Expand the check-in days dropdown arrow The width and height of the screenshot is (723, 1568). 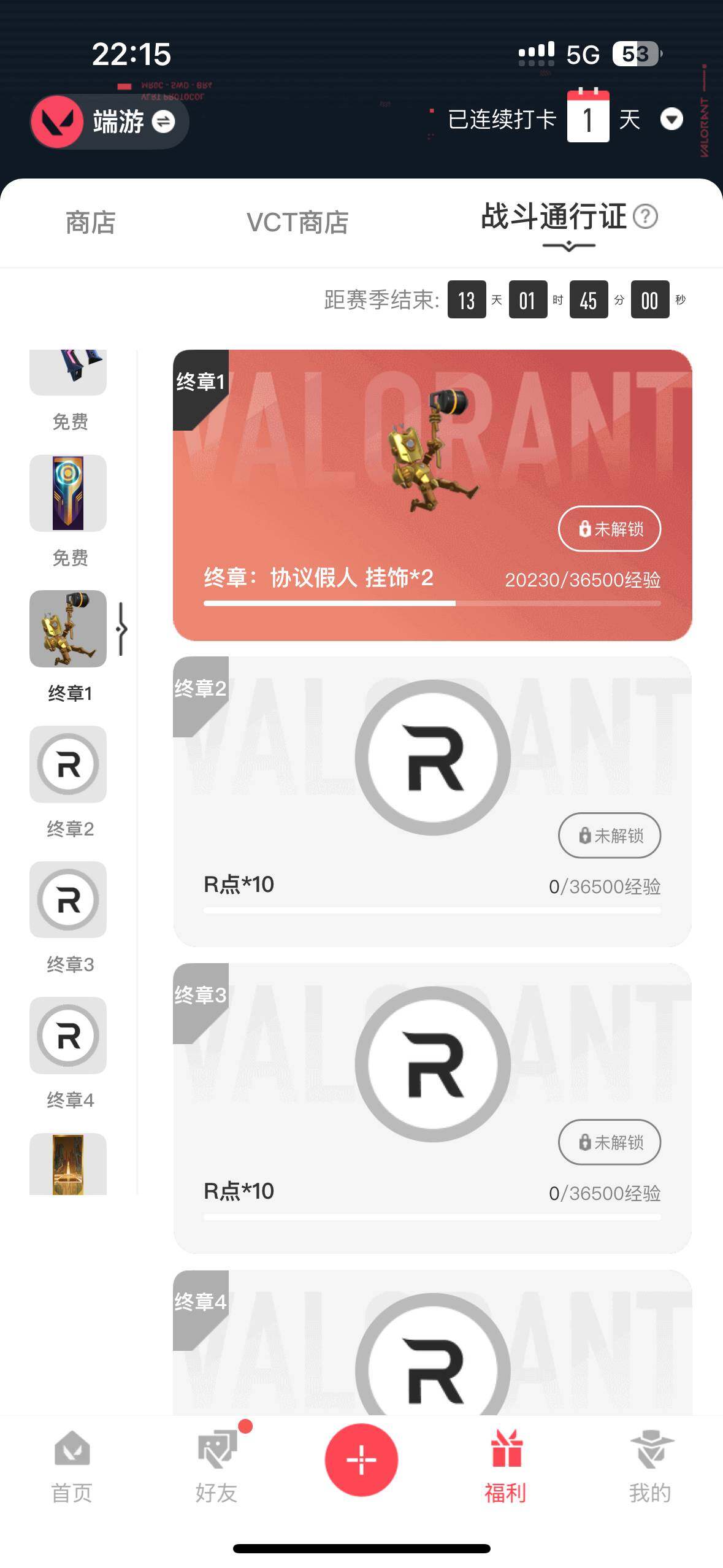pos(672,120)
